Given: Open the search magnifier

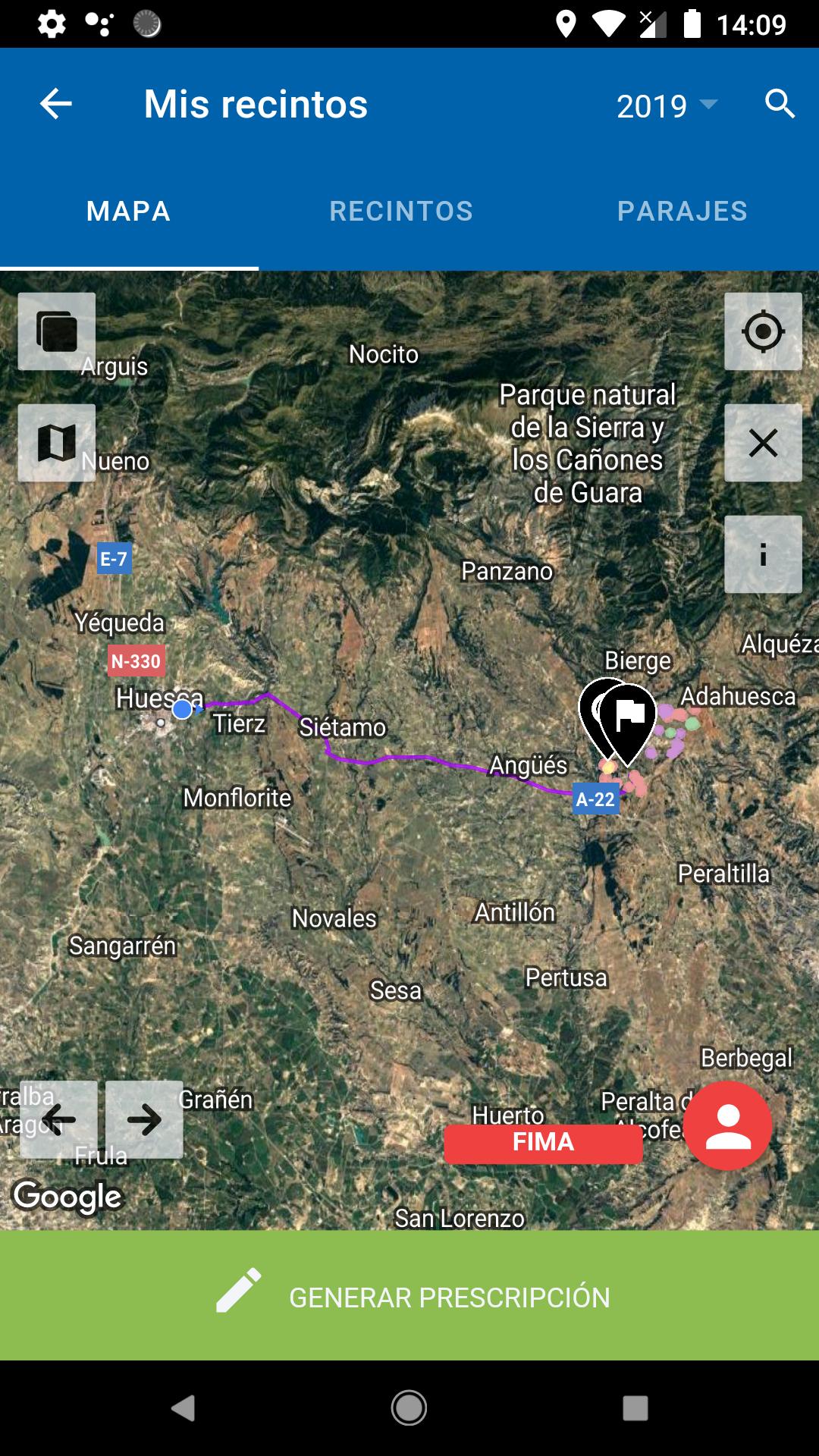Looking at the screenshot, I should tap(780, 104).
